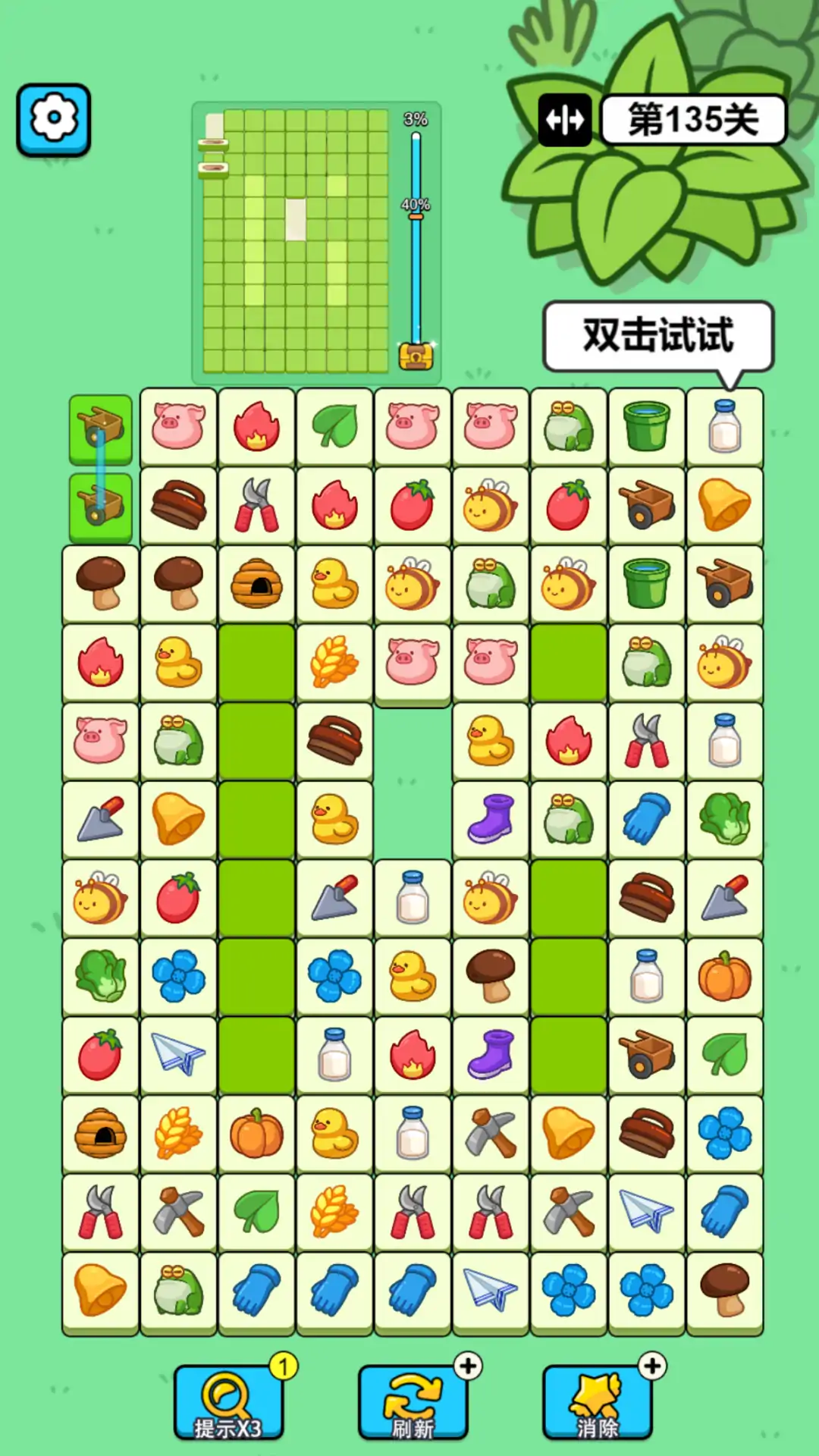Tap the expand icon beside 第135关

[x=565, y=120]
